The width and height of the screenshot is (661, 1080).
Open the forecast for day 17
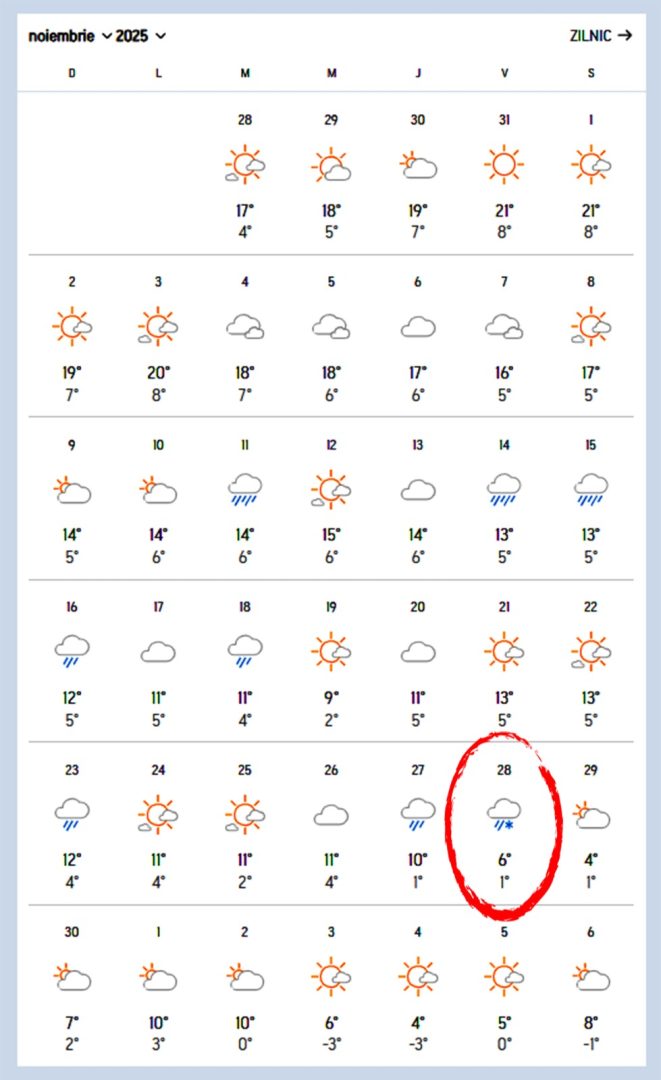(158, 660)
